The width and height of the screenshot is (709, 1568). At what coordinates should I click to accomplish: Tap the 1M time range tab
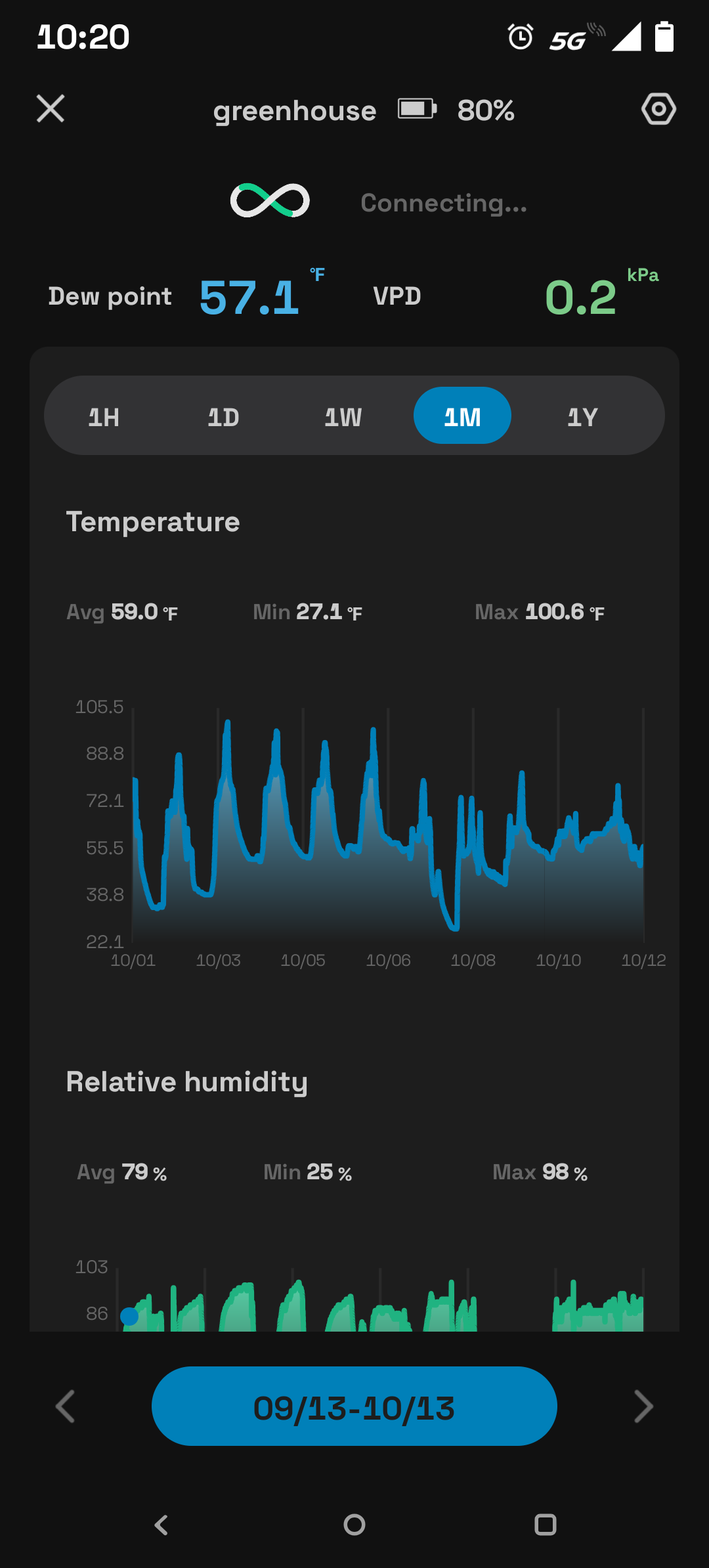coord(462,416)
